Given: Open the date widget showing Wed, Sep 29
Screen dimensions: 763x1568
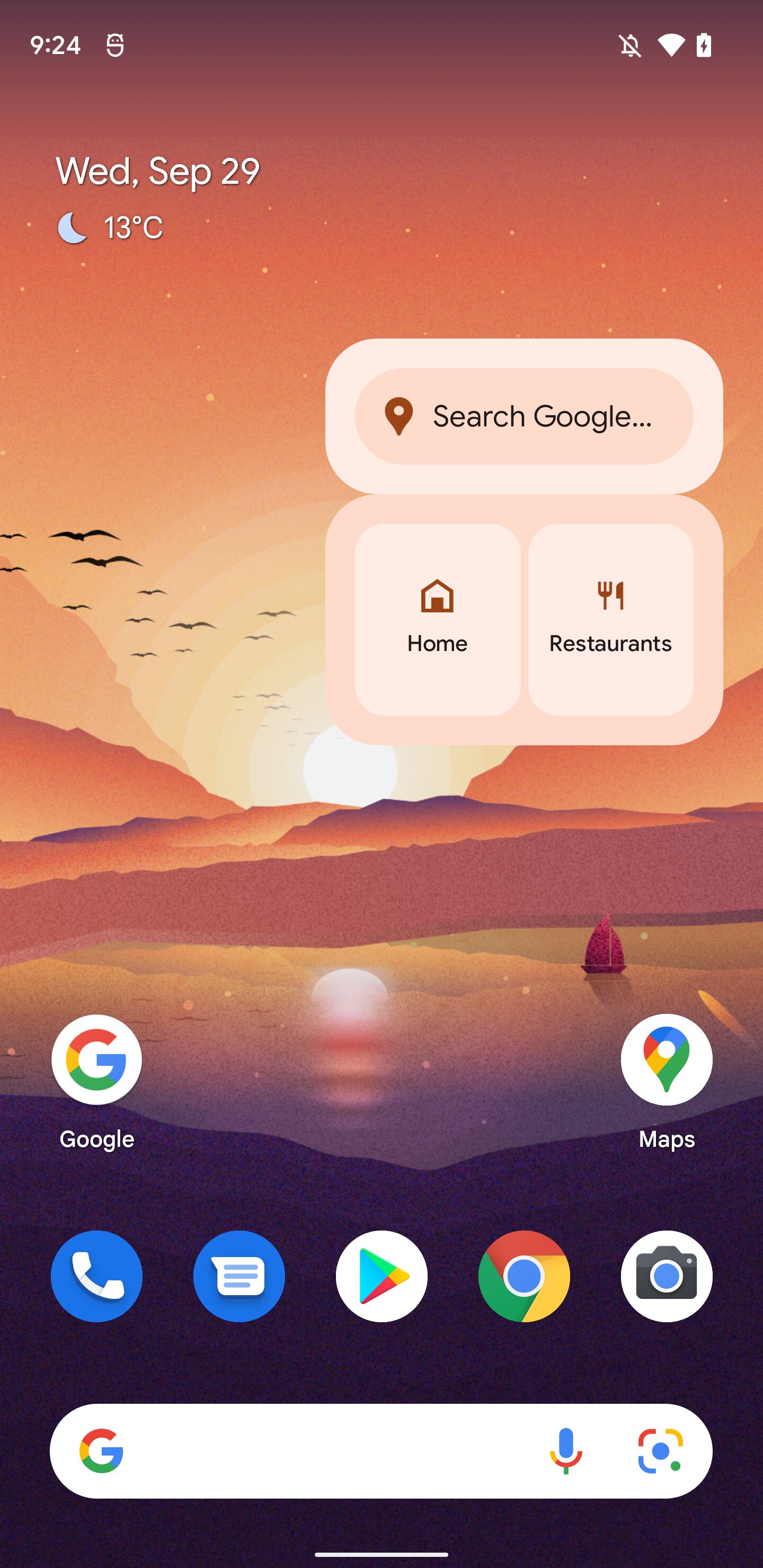Looking at the screenshot, I should coord(158,171).
